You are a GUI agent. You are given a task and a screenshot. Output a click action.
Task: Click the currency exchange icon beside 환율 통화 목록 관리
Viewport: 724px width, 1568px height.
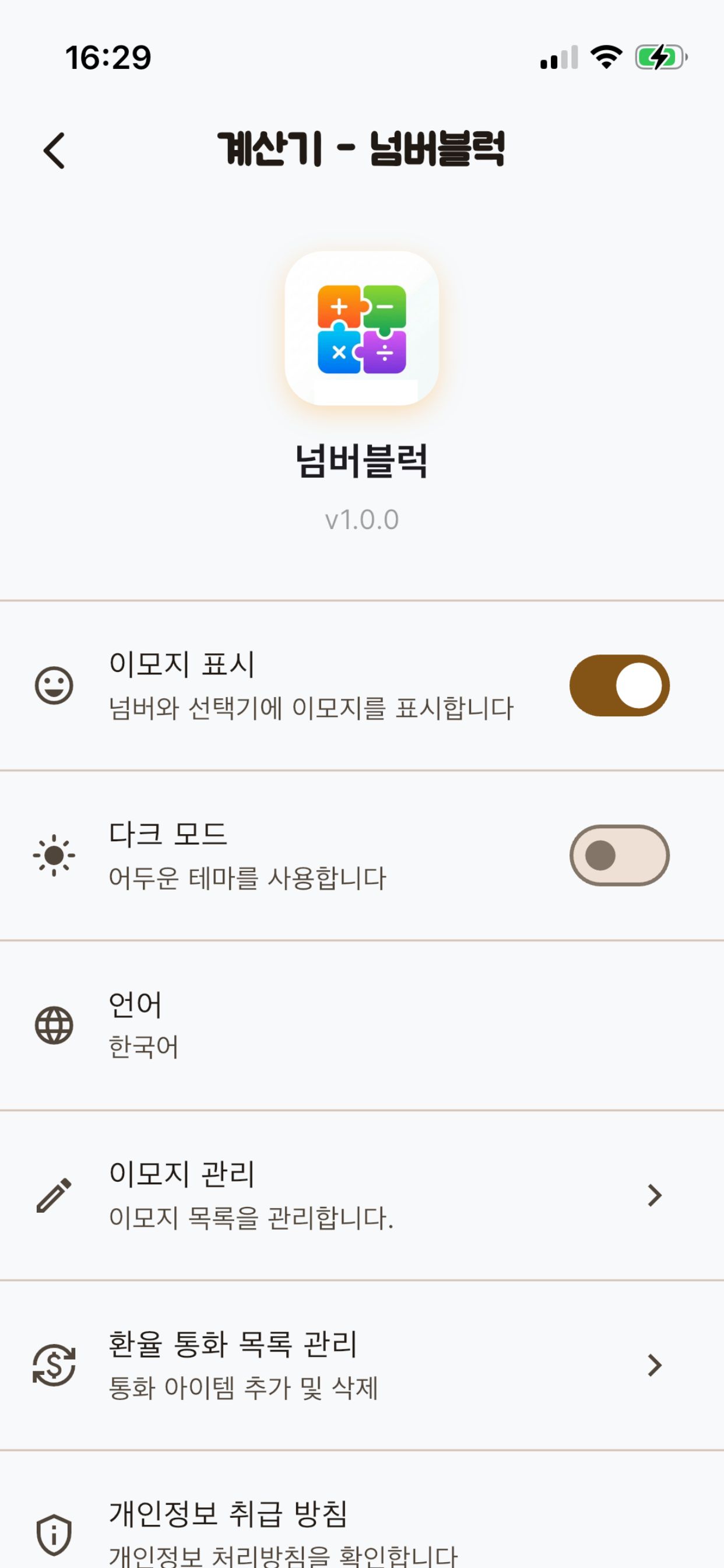click(54, 1364)
